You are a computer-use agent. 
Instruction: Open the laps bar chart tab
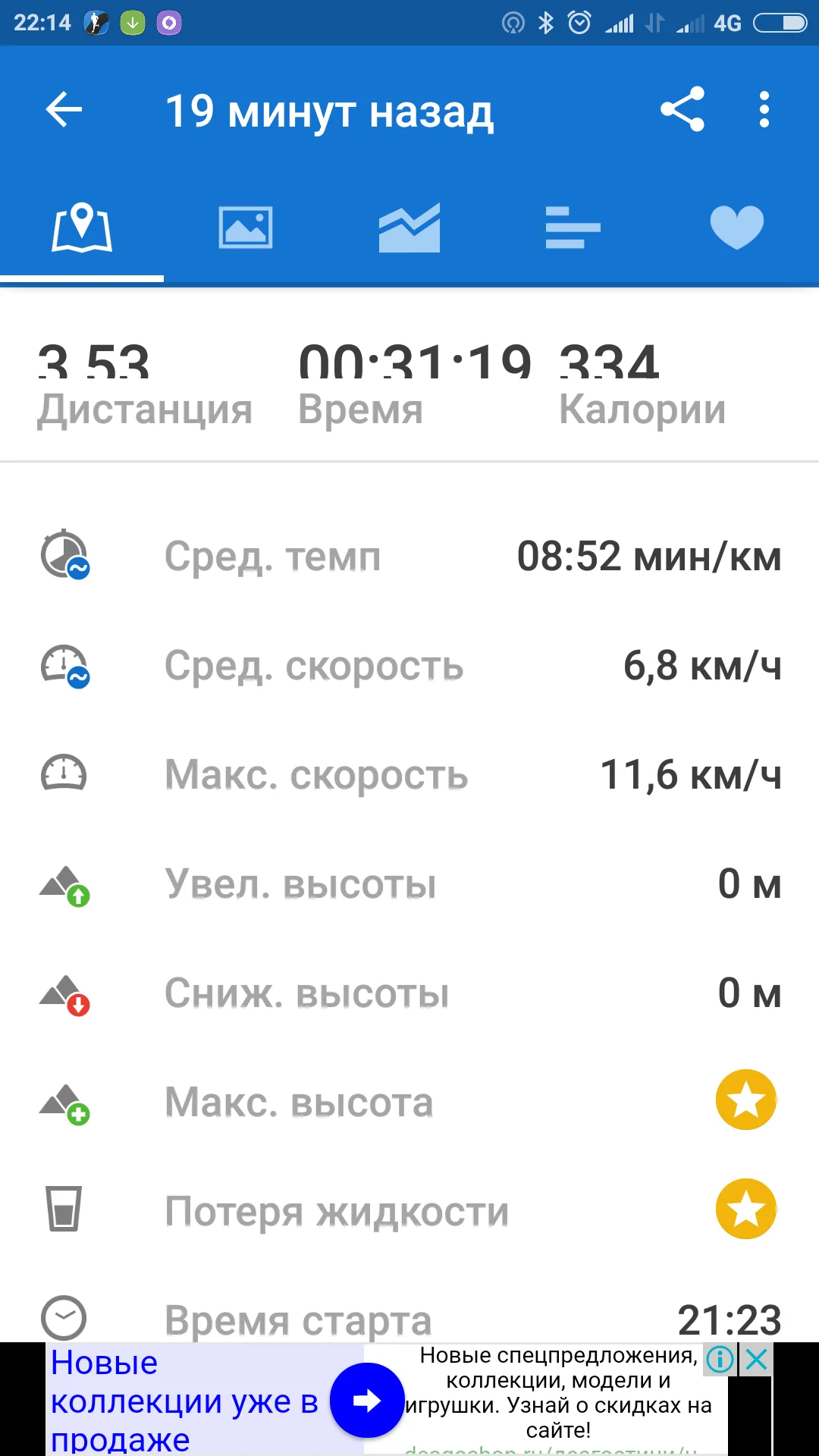click(573, 227)
